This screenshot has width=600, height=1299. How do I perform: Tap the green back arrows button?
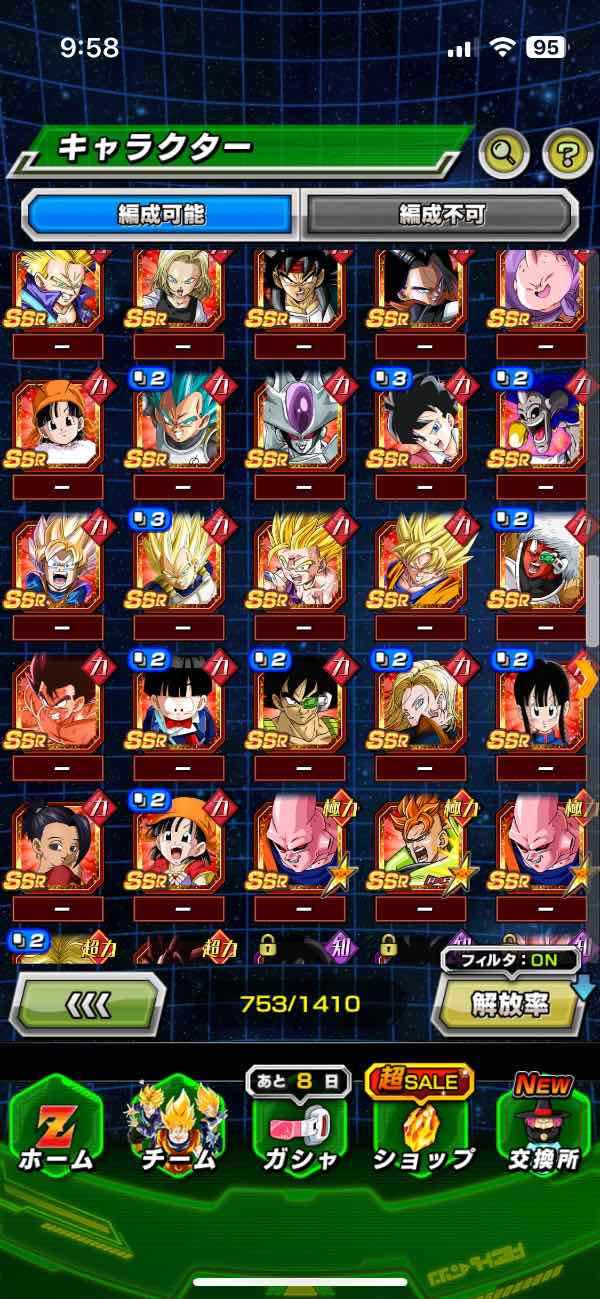pos(88,1003)
